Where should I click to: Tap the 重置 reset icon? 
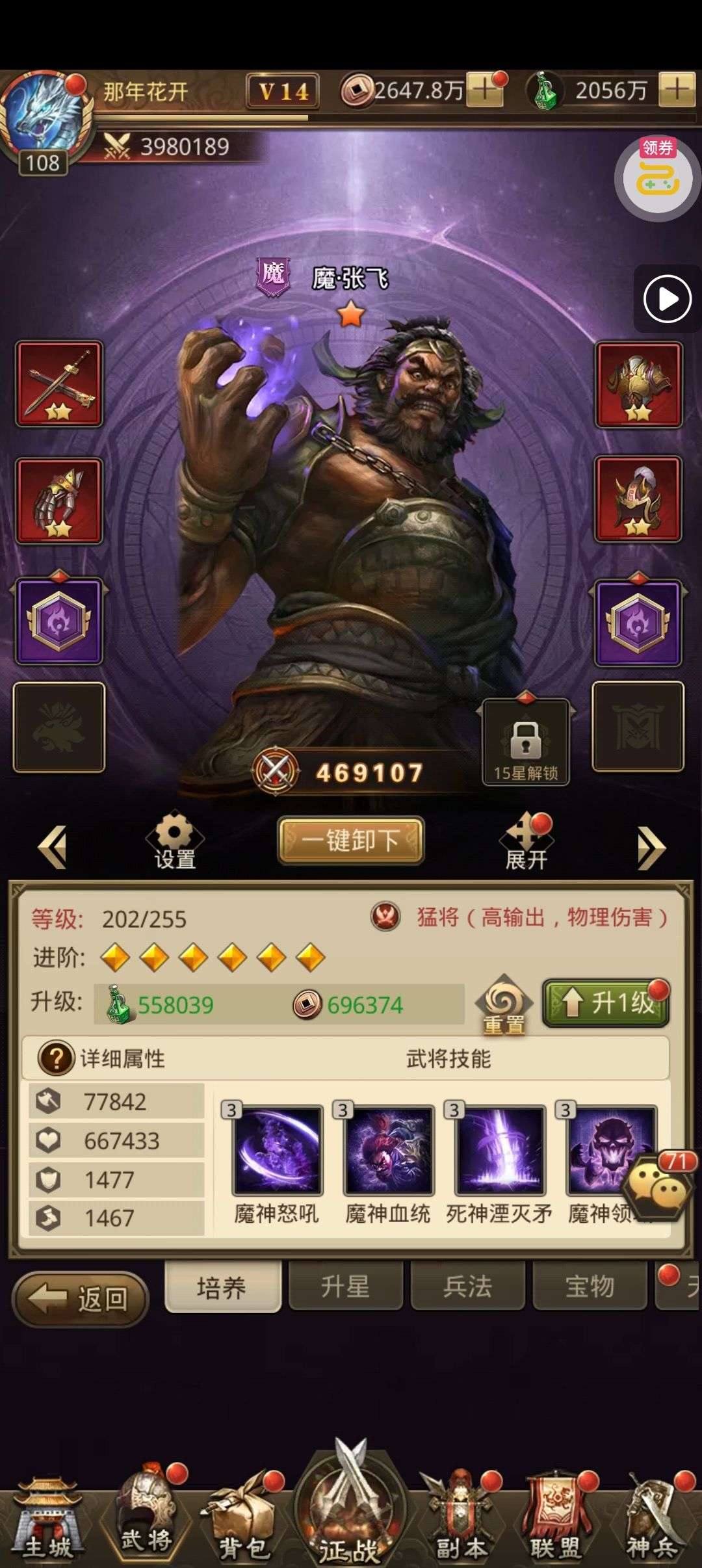point(504,1004)
